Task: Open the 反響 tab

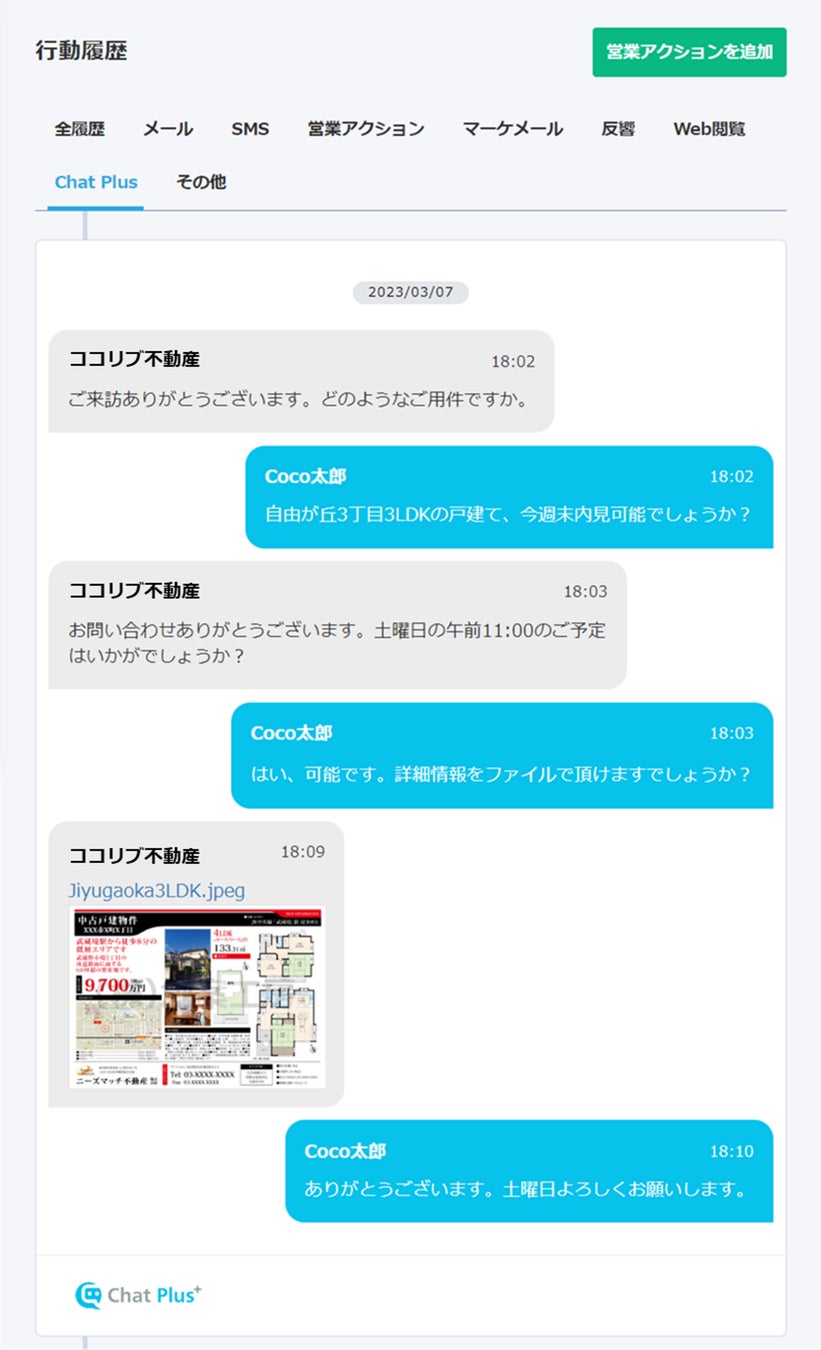Action: click(618, 129)
